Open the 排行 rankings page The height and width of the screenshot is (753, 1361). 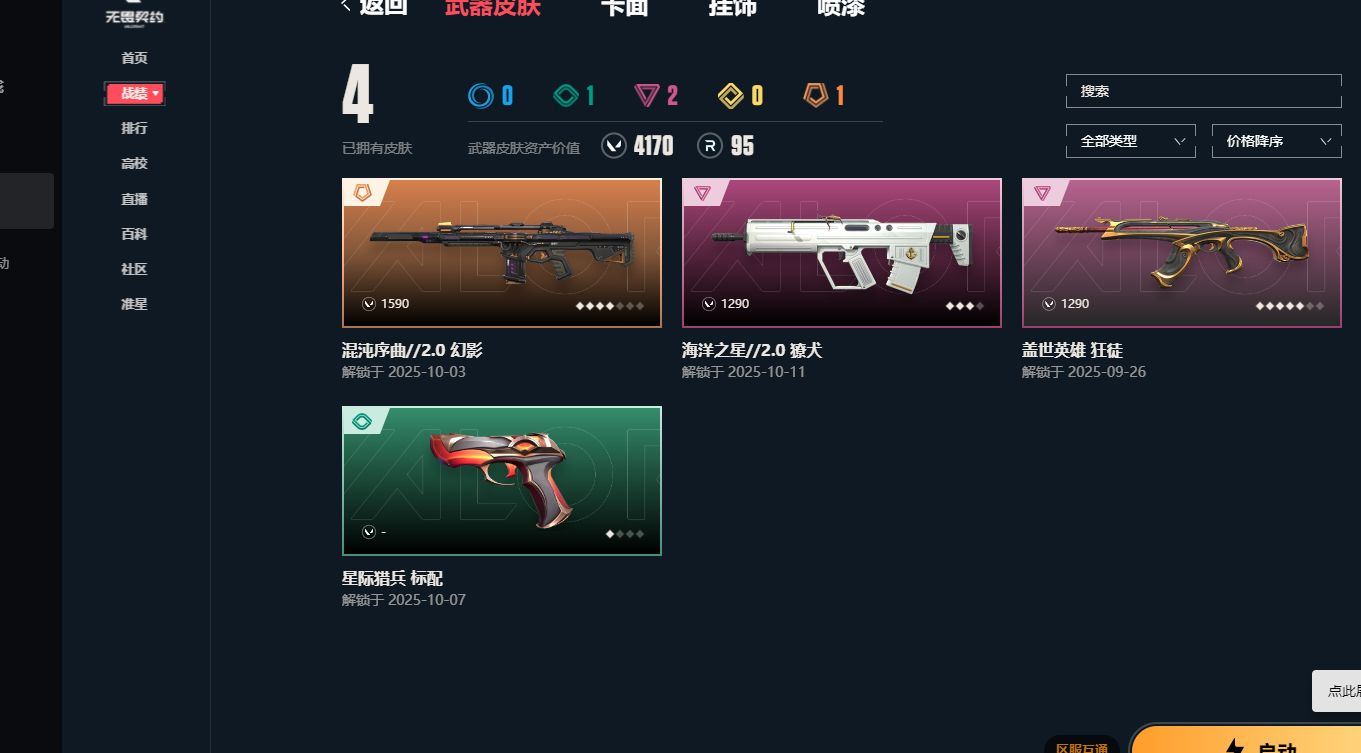click(x=134, y=128)
